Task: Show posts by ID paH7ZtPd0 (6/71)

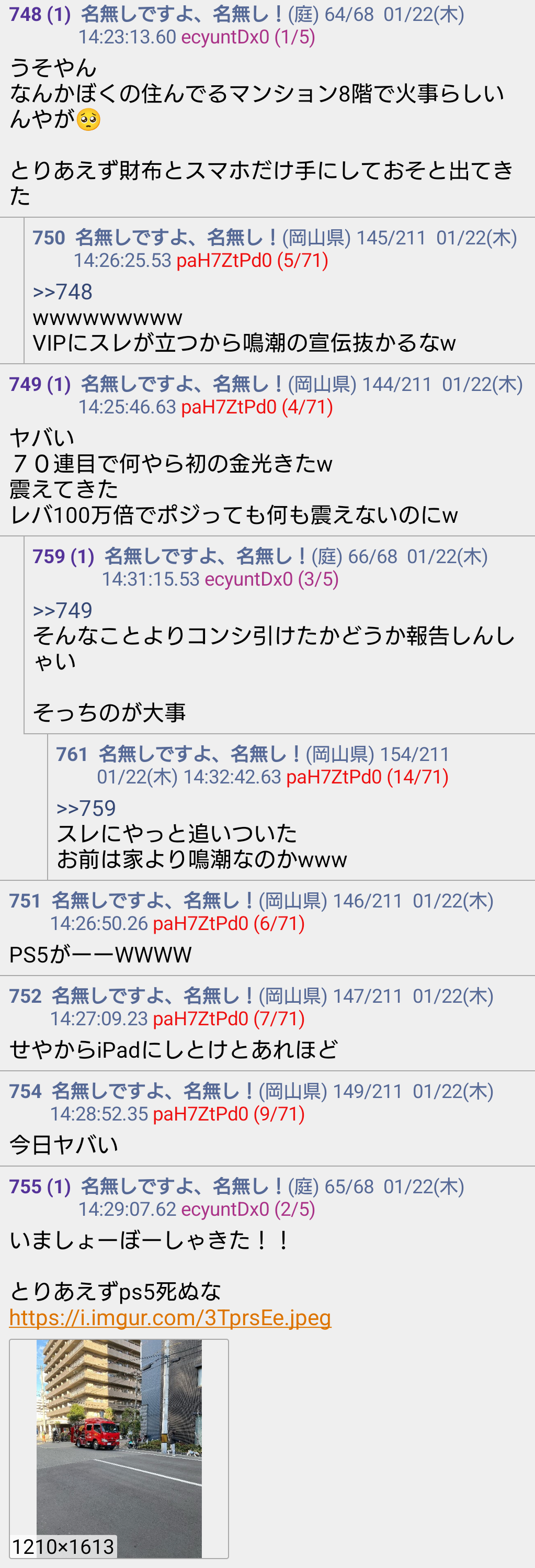Action: point(229,923)
